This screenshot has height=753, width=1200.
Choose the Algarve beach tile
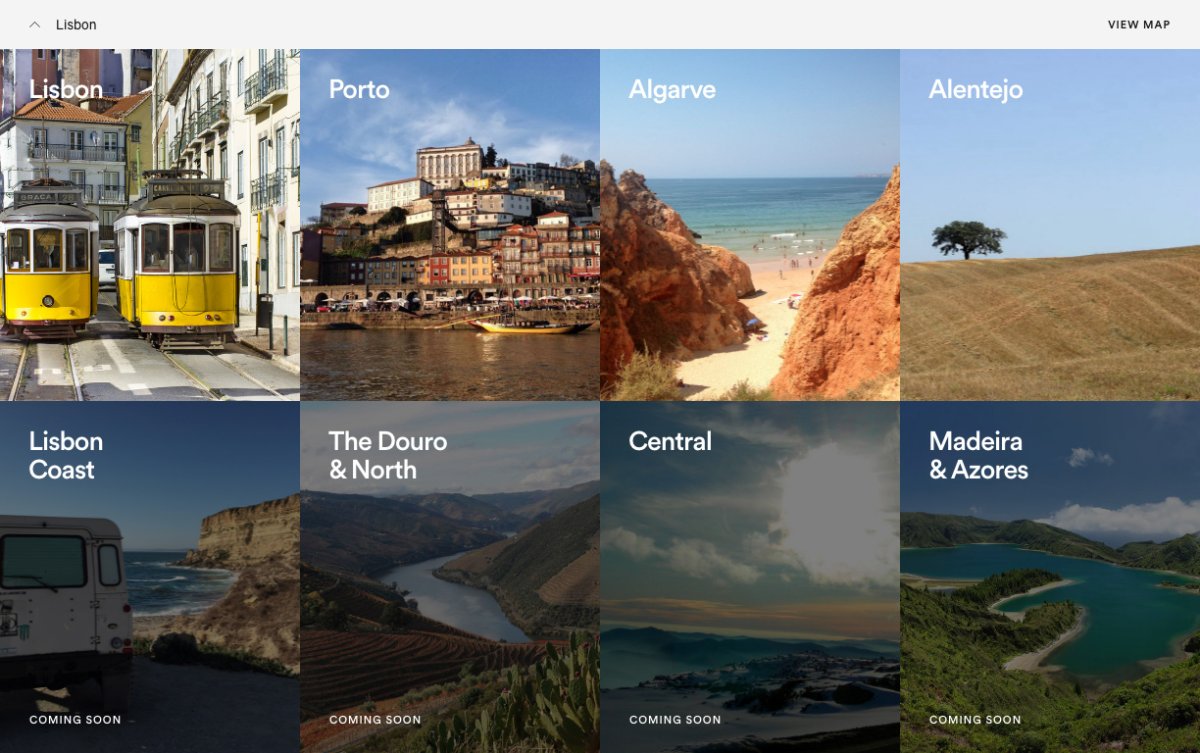tap(750, 225)
